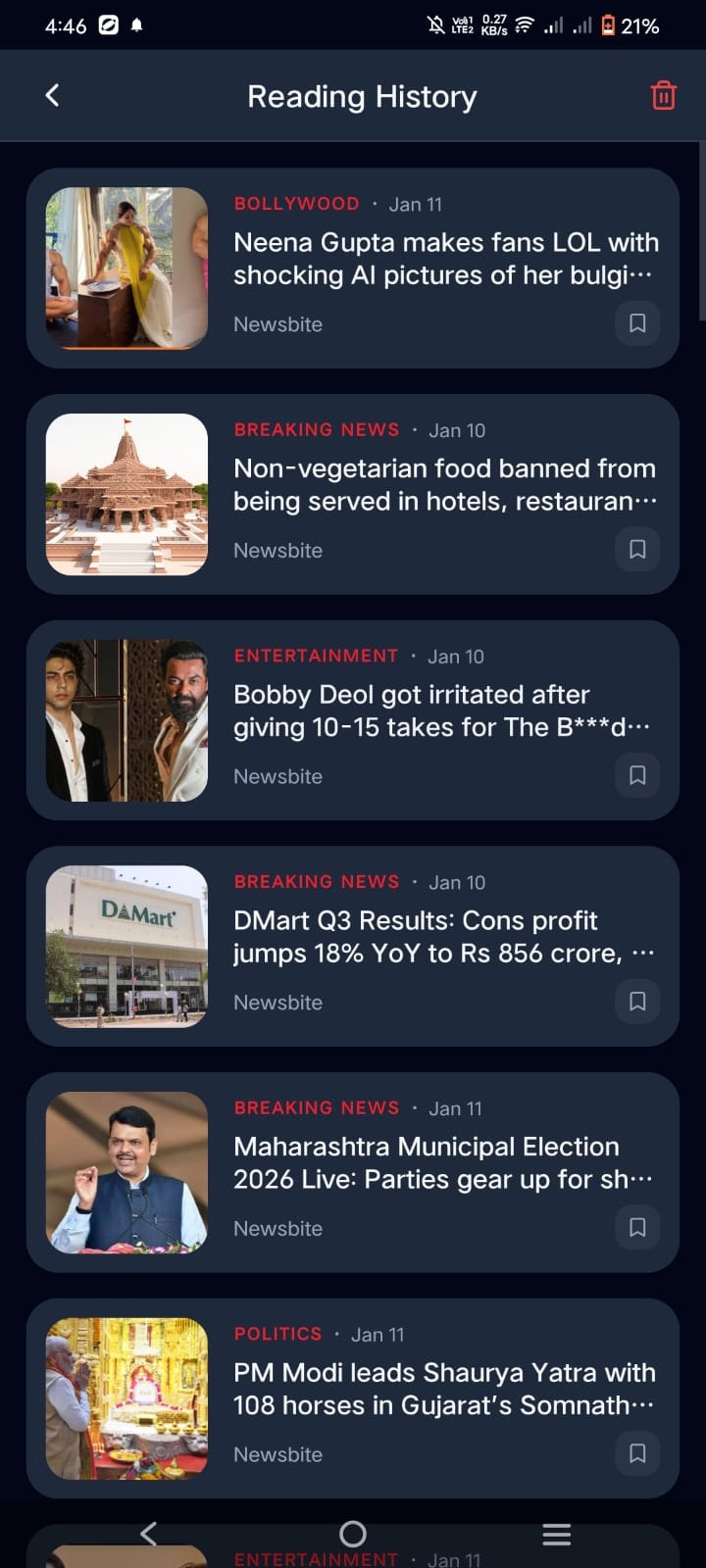Image resolution: width=706 pixels, height=1568 pixels.
Task: Open the Reading History delete trash icon
Action: click(x=664, y=95)
